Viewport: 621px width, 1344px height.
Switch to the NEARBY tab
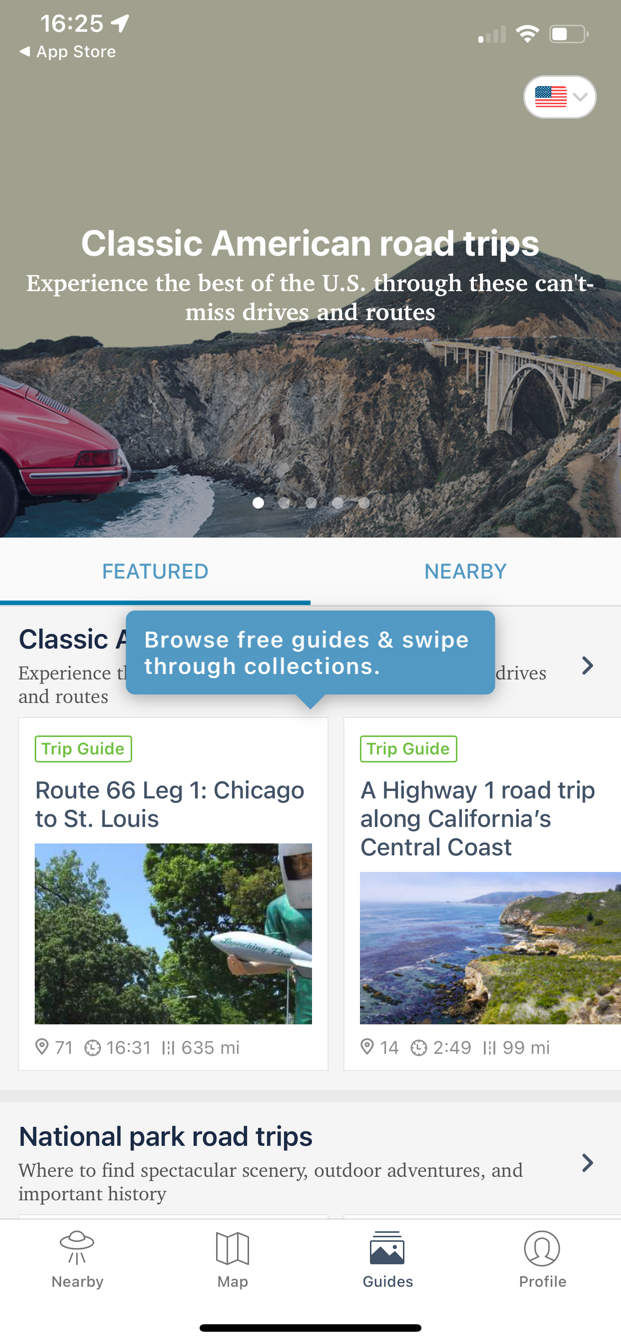(465, 571)
